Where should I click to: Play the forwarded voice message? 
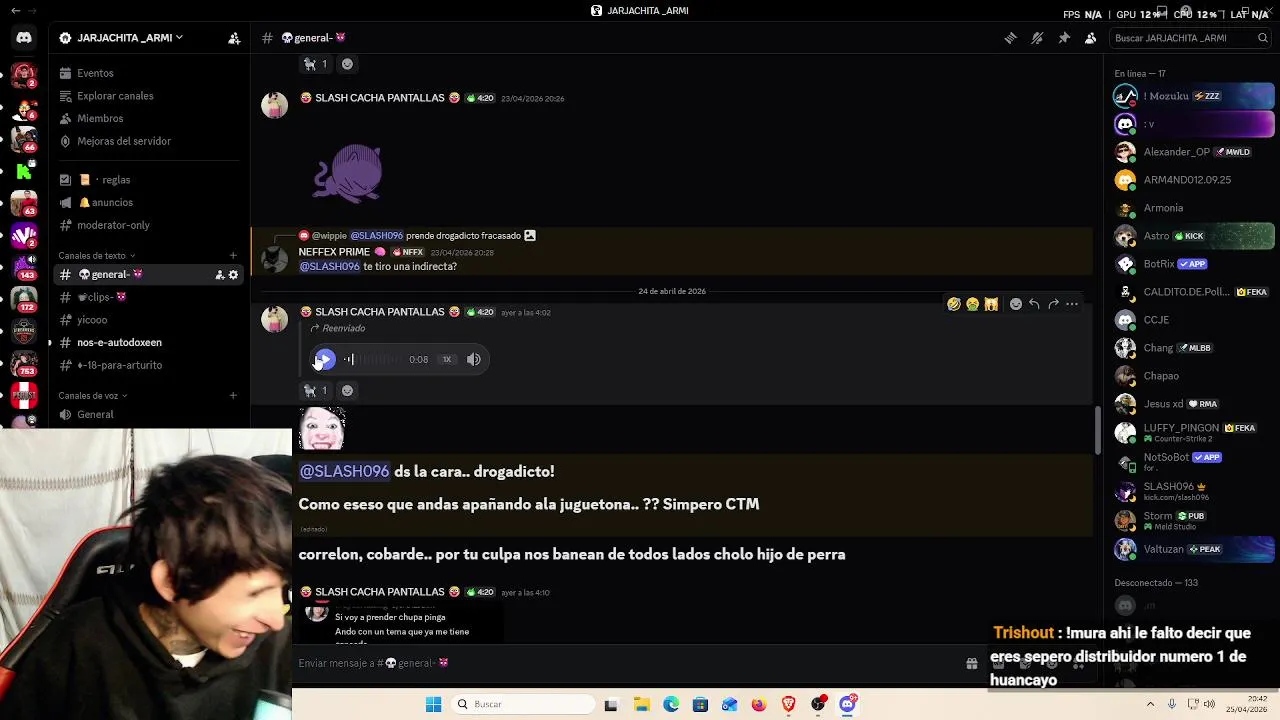324,359
